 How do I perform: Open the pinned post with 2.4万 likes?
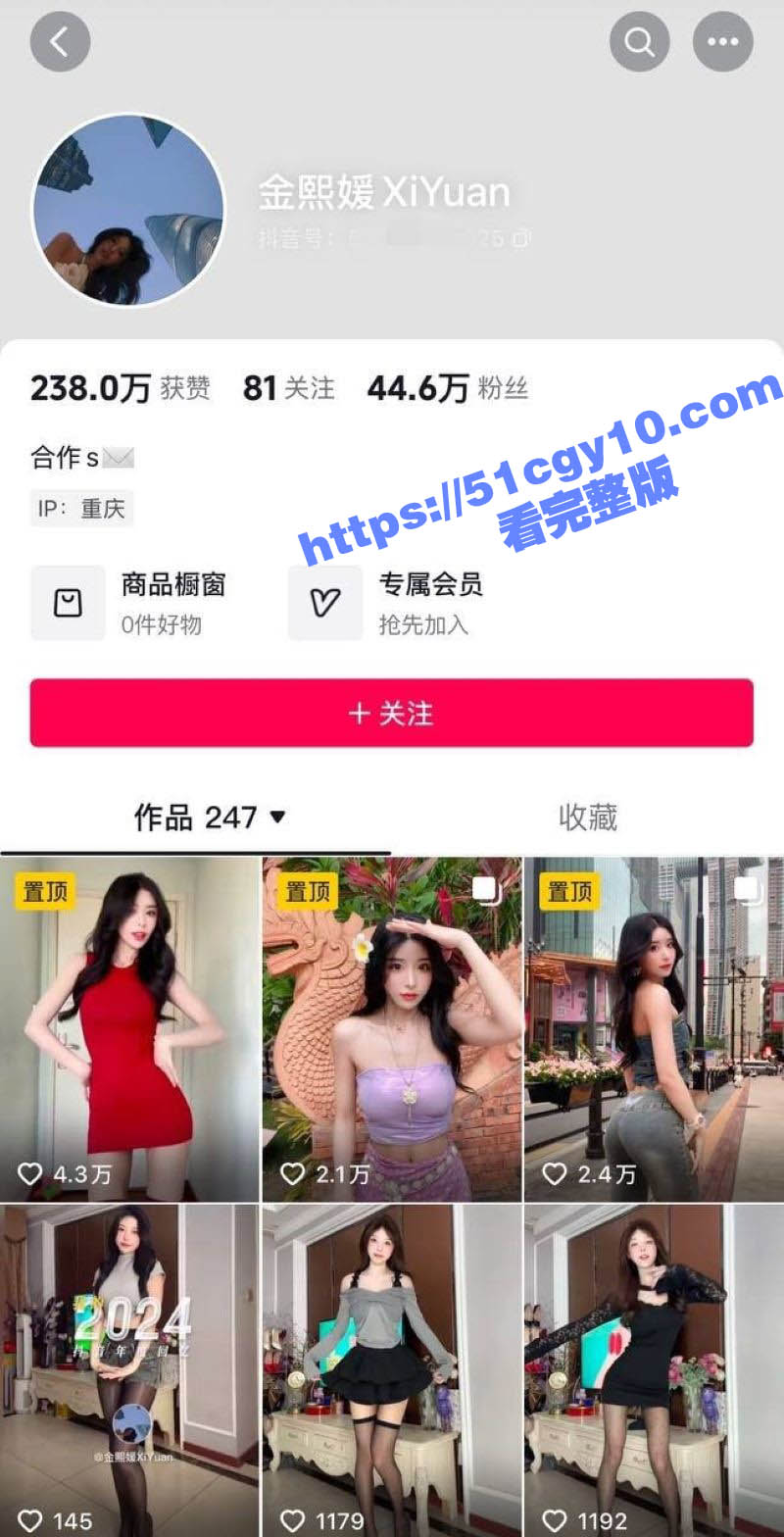pyautogui.click(x=654, y=1029)
